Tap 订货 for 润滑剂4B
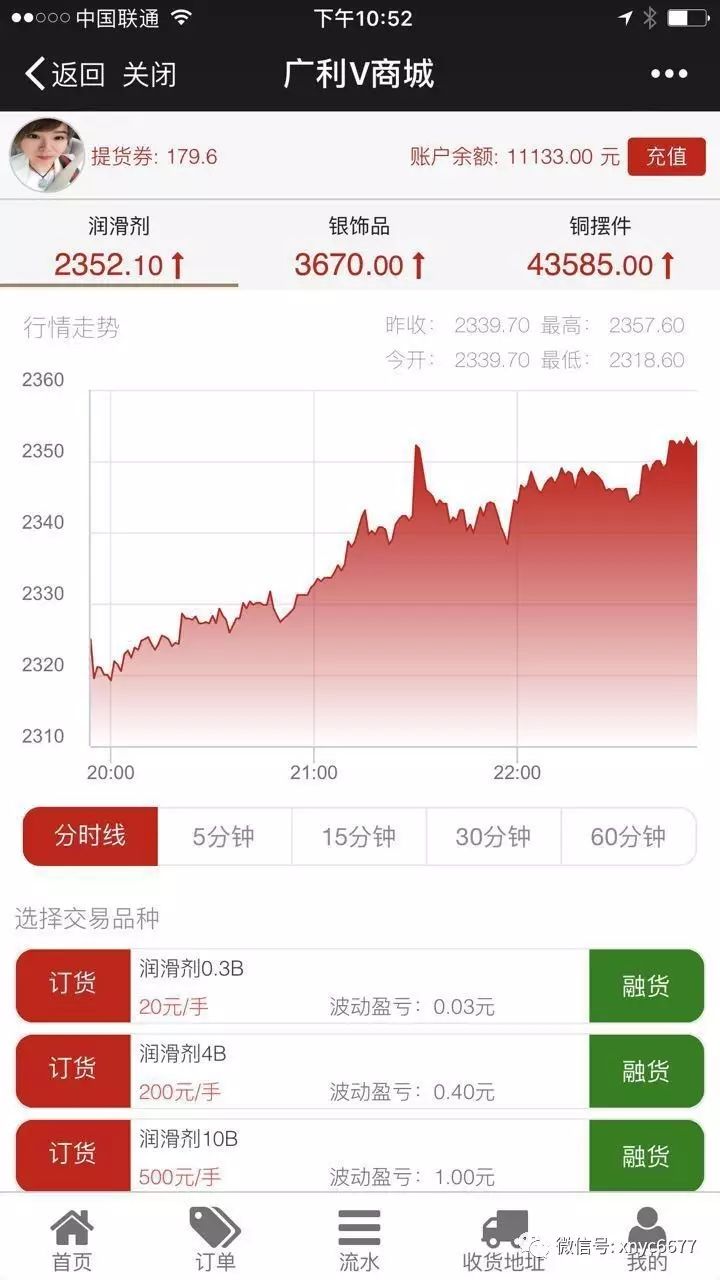720x1280 pixels. [73, 1070]
